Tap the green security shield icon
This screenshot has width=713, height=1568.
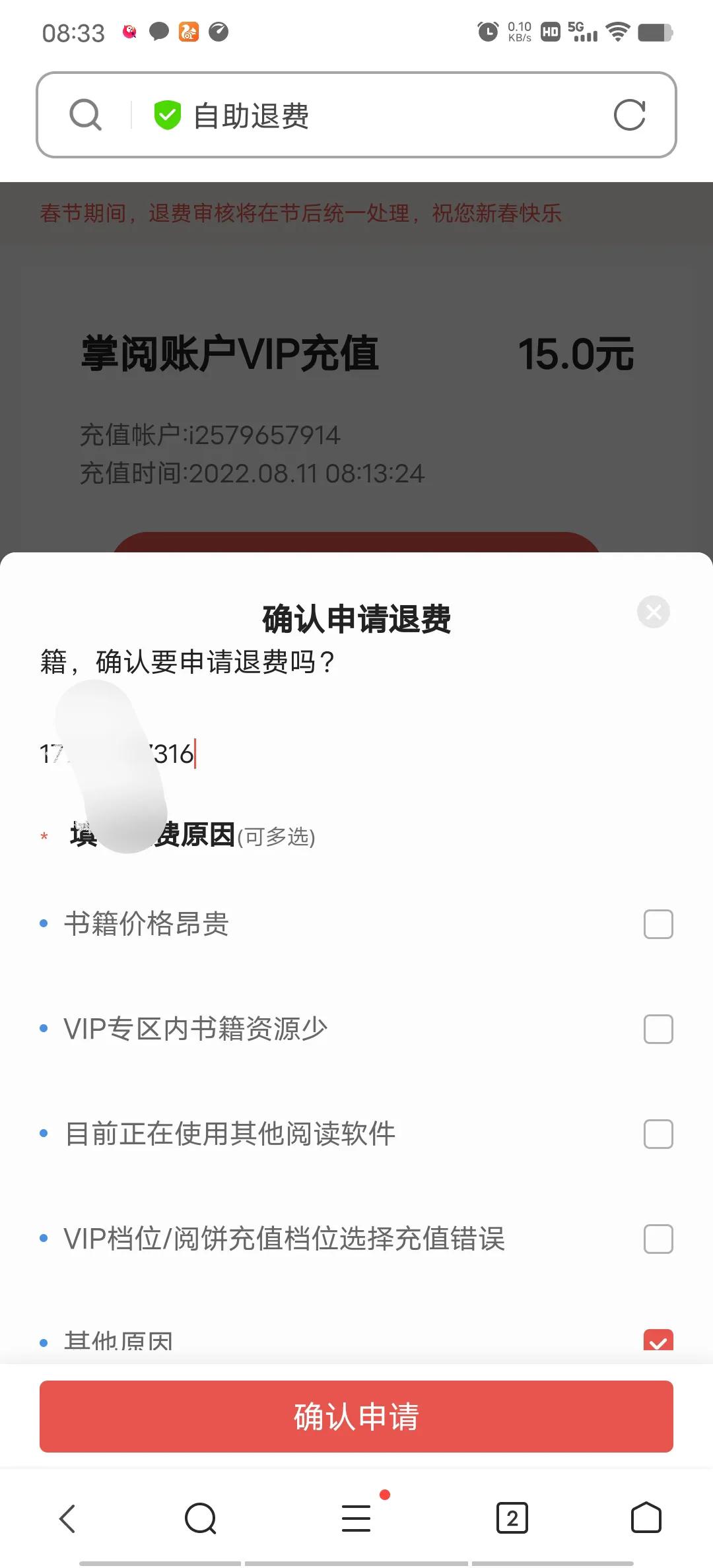(x=167, y=114)
